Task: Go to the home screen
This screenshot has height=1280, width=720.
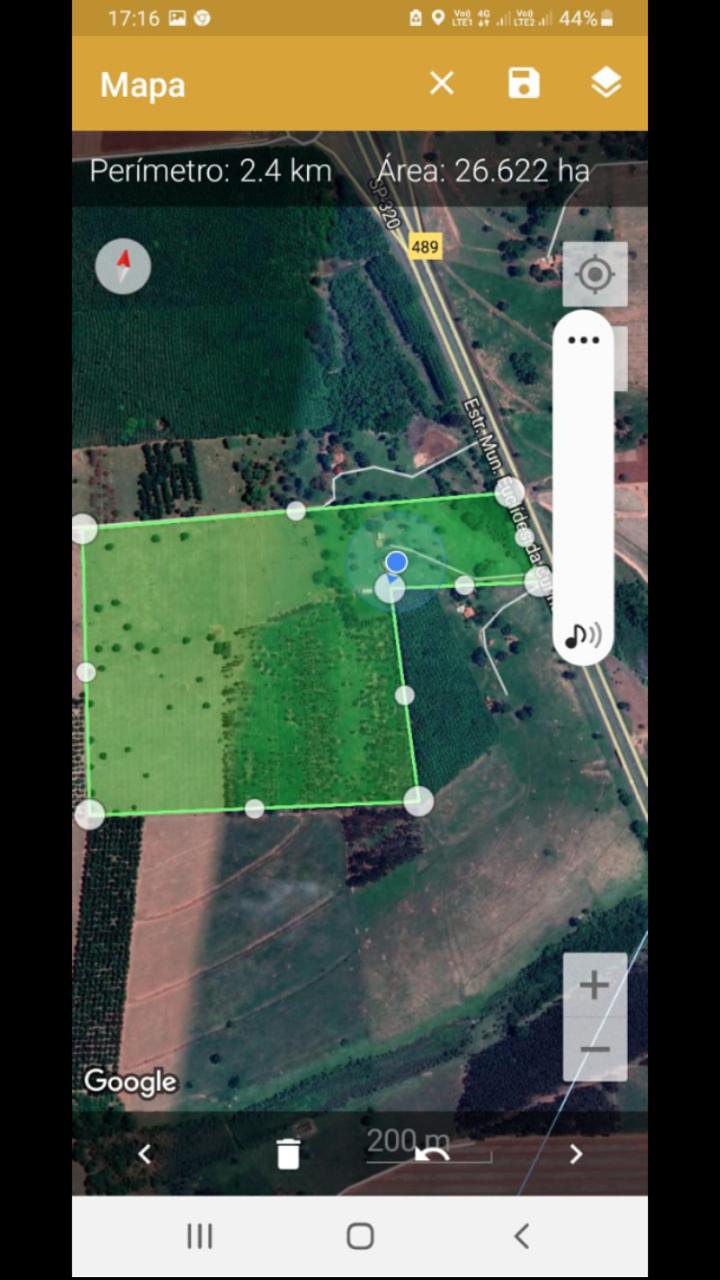Action: click(360, 1236)
